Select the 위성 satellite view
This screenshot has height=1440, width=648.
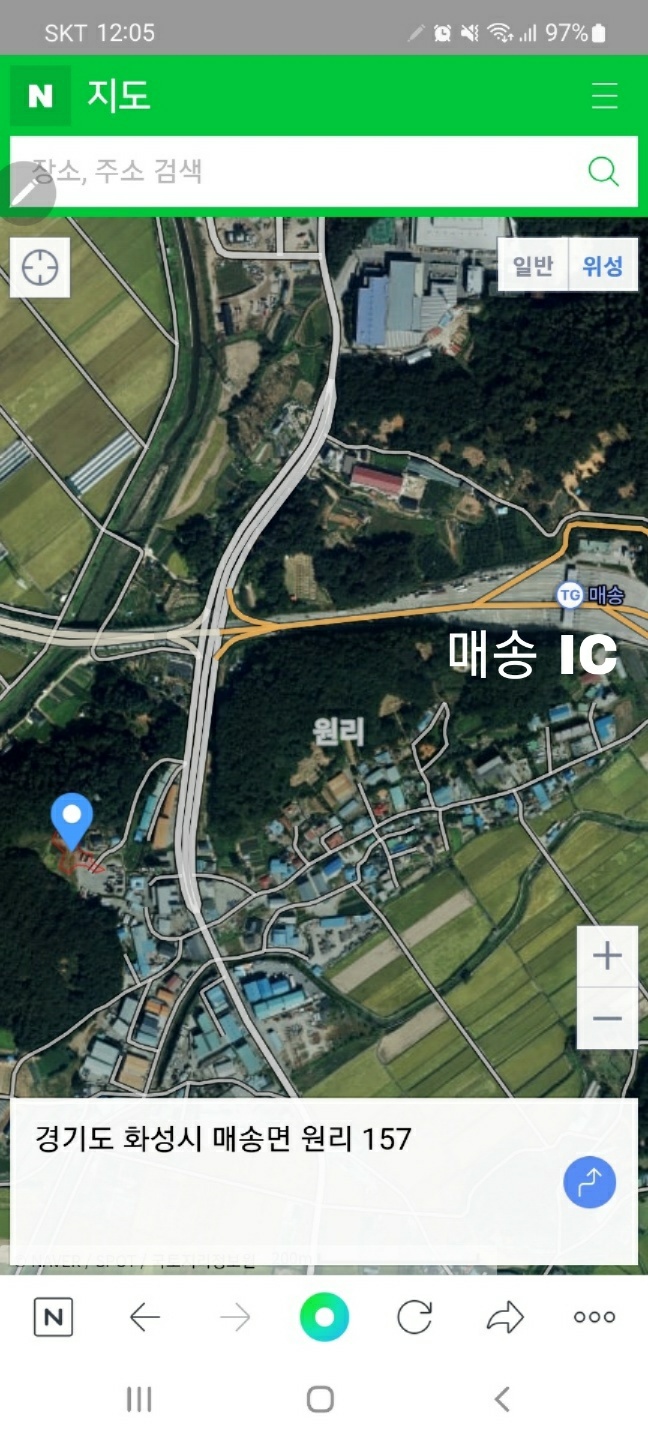[x=603, y=265]
